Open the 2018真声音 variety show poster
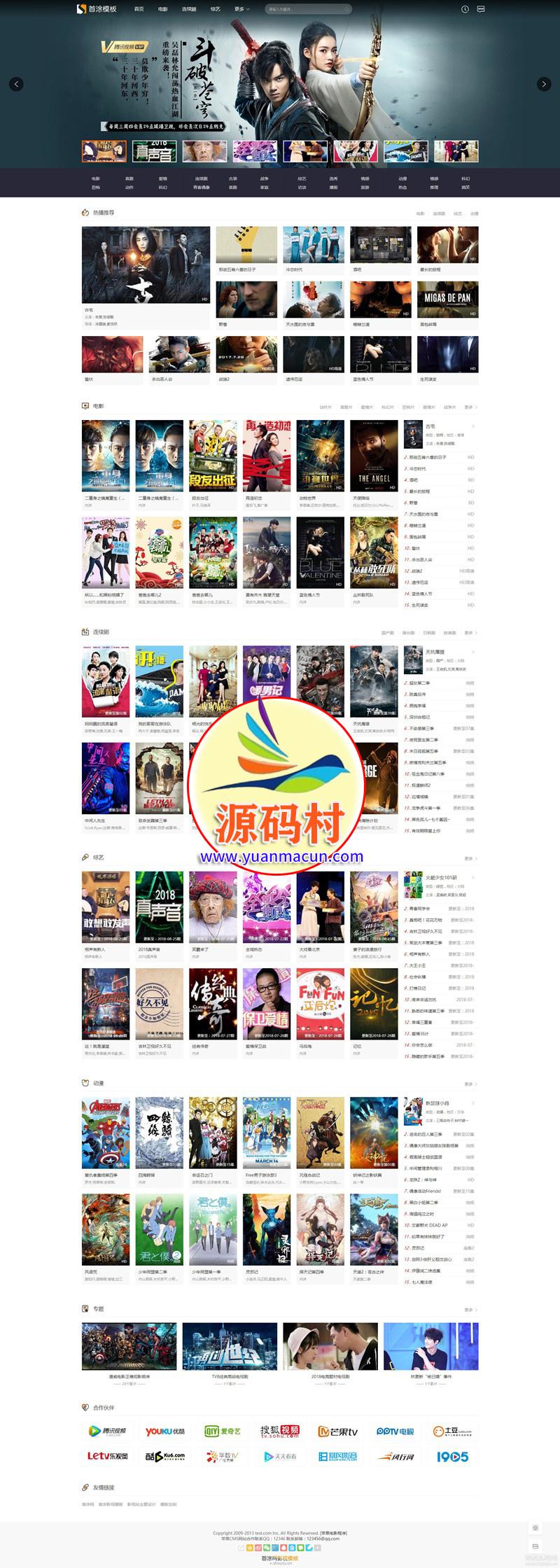The width and height of the screenshot is (560, 1568). tap(160, 907)
